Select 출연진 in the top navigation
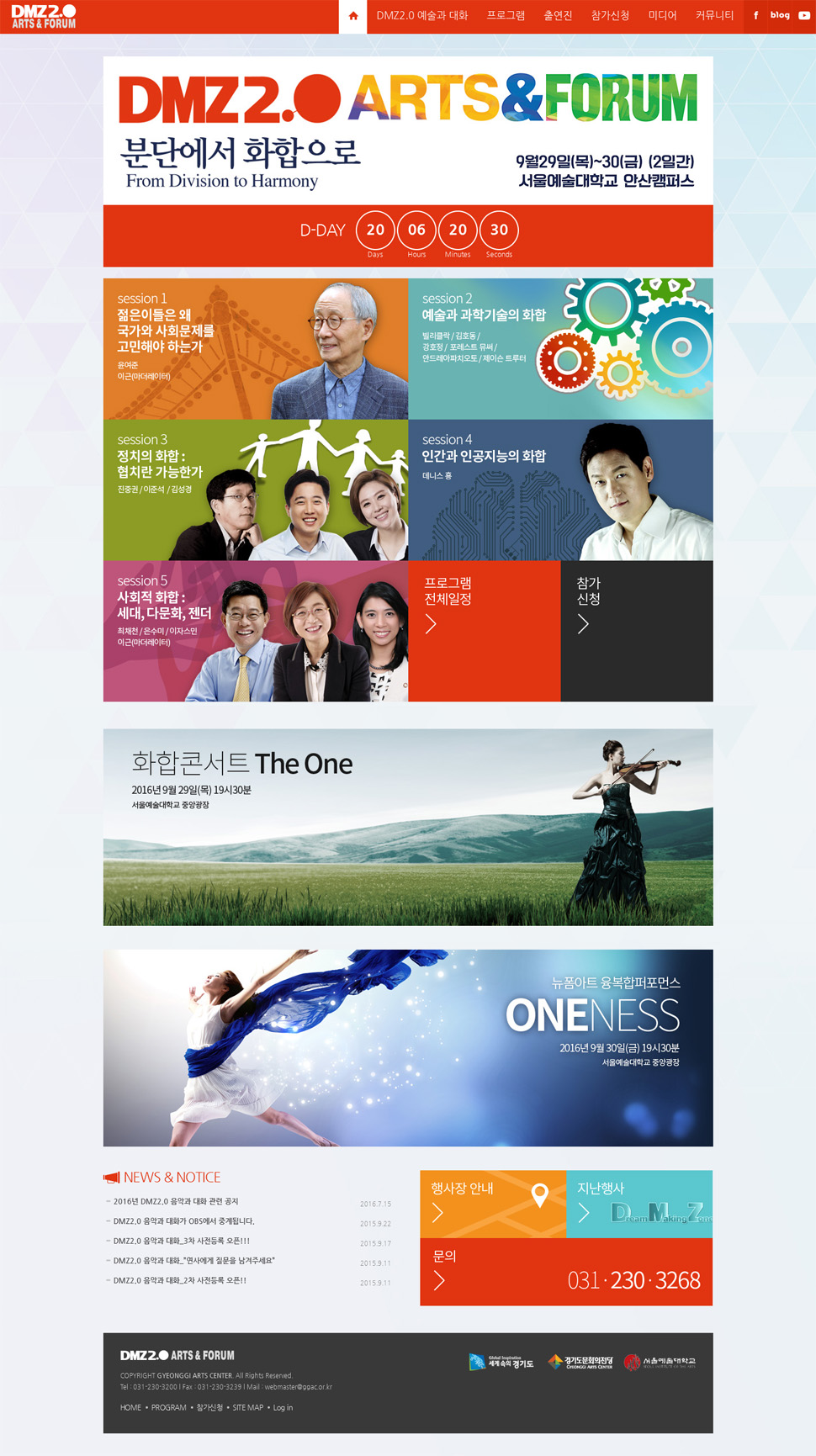The height and width of the screenshot is (1456, 816). tap(558, 16)
